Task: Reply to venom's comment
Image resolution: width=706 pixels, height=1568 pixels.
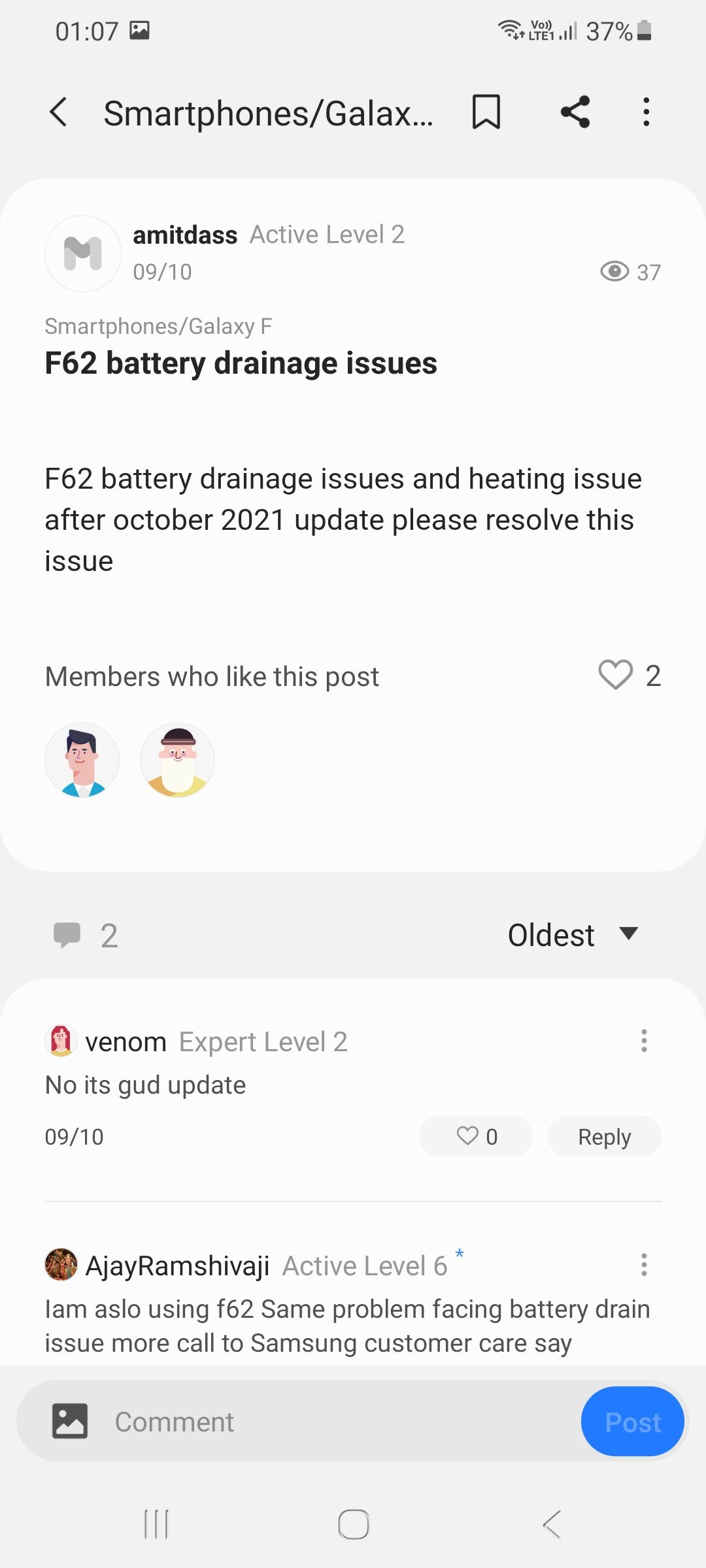Action: [x=605, y=1136]
